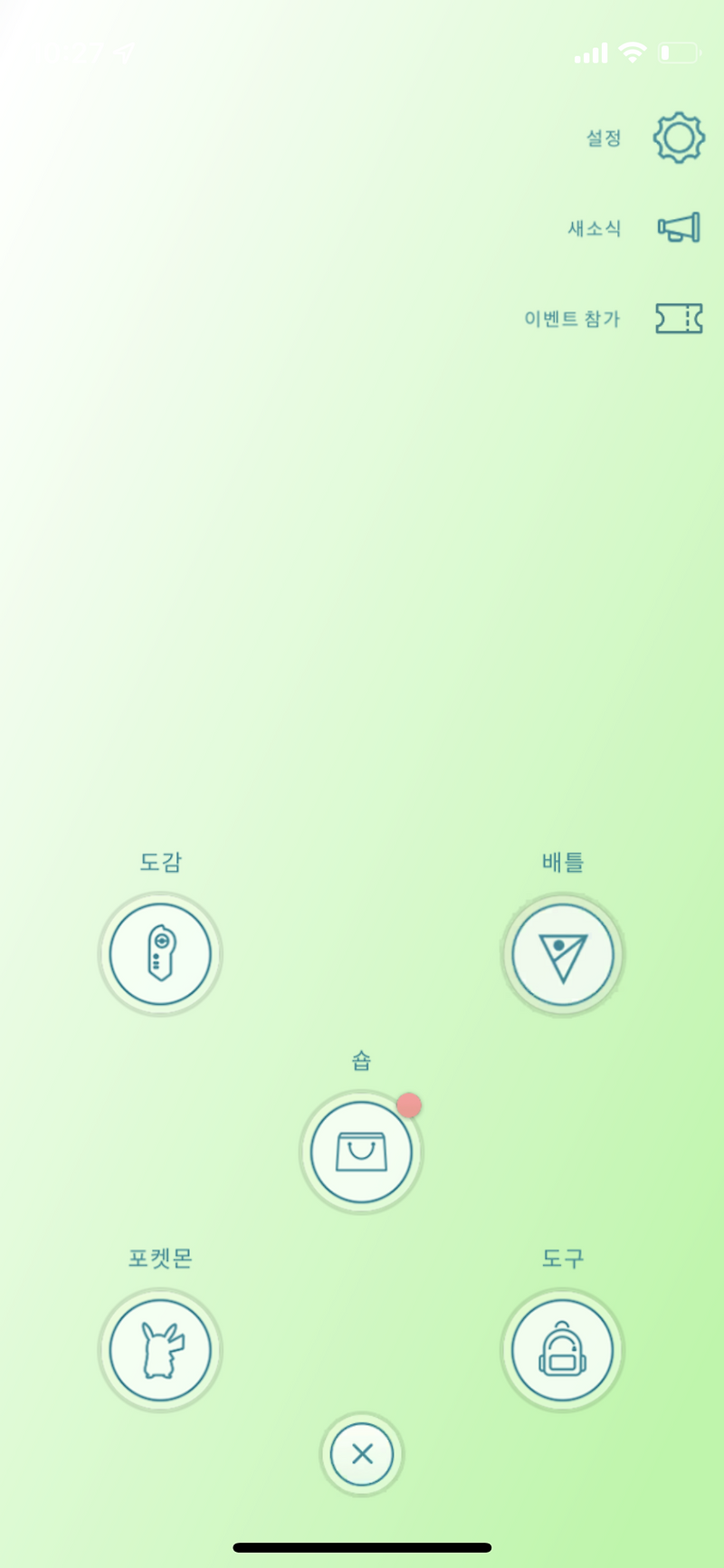Tap the 포켓몬 label

click(x=160, y=1257)
